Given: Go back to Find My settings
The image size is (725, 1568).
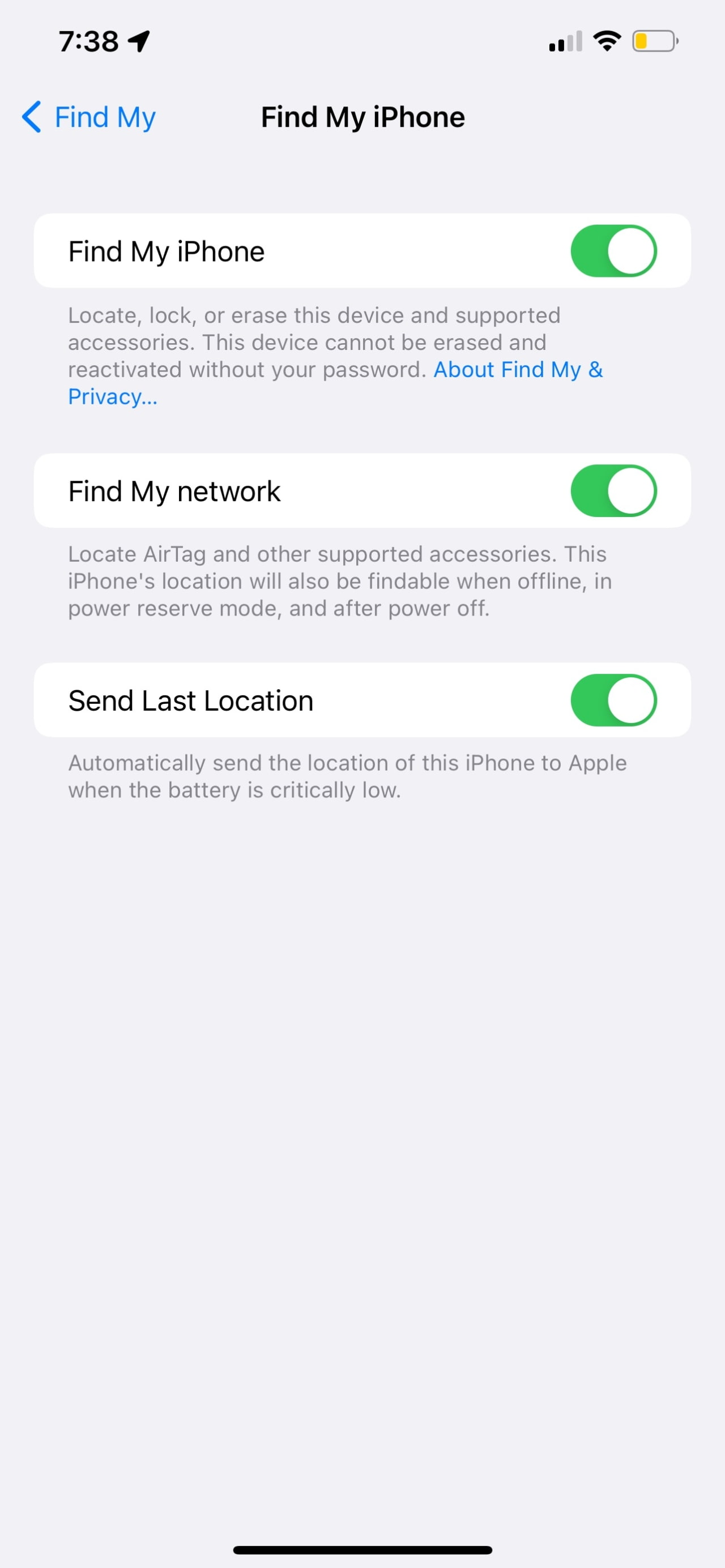Looking at the screenshot, I should tap(89, 117).
